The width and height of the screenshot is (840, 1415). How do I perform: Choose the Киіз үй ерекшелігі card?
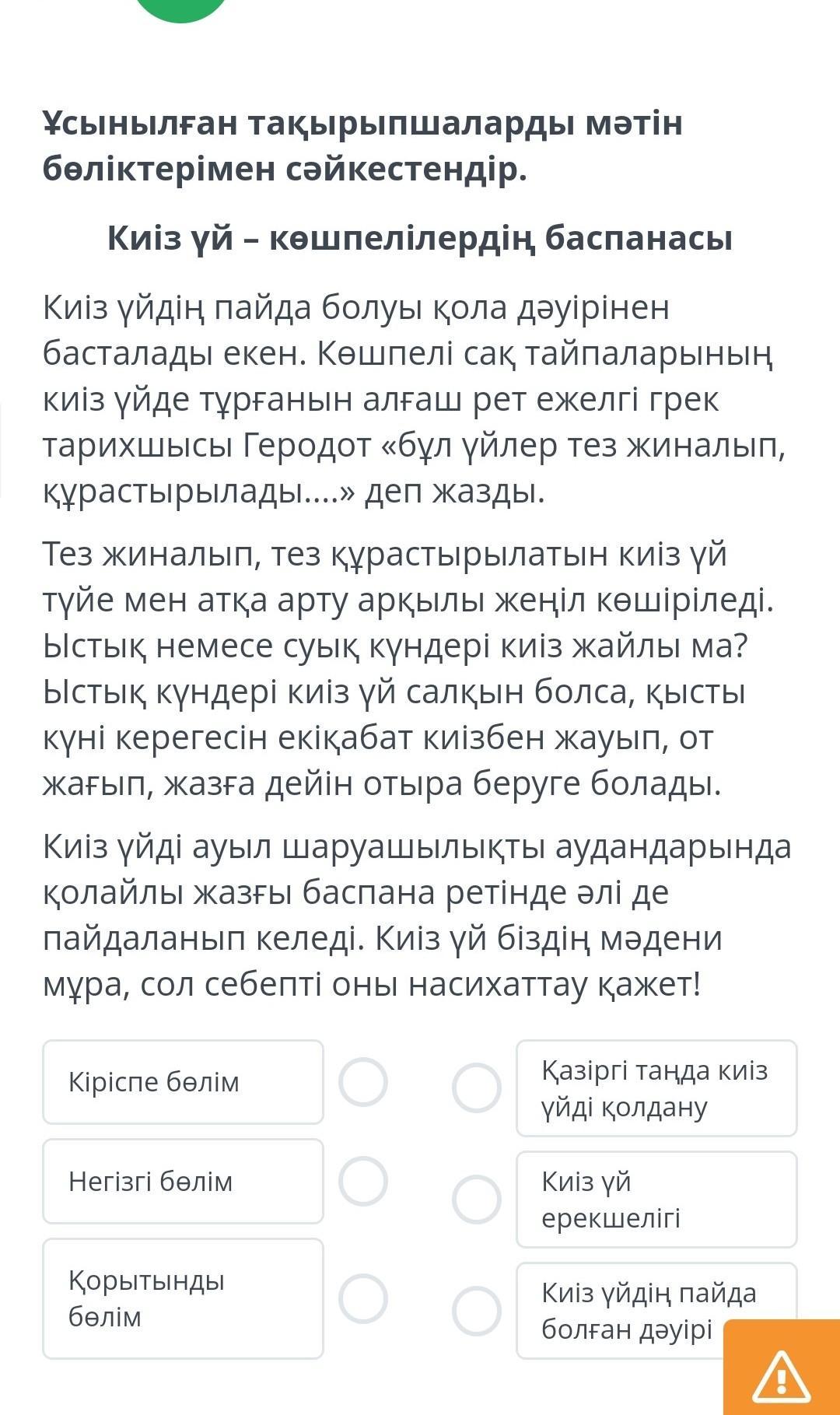tap(656, 1199)
